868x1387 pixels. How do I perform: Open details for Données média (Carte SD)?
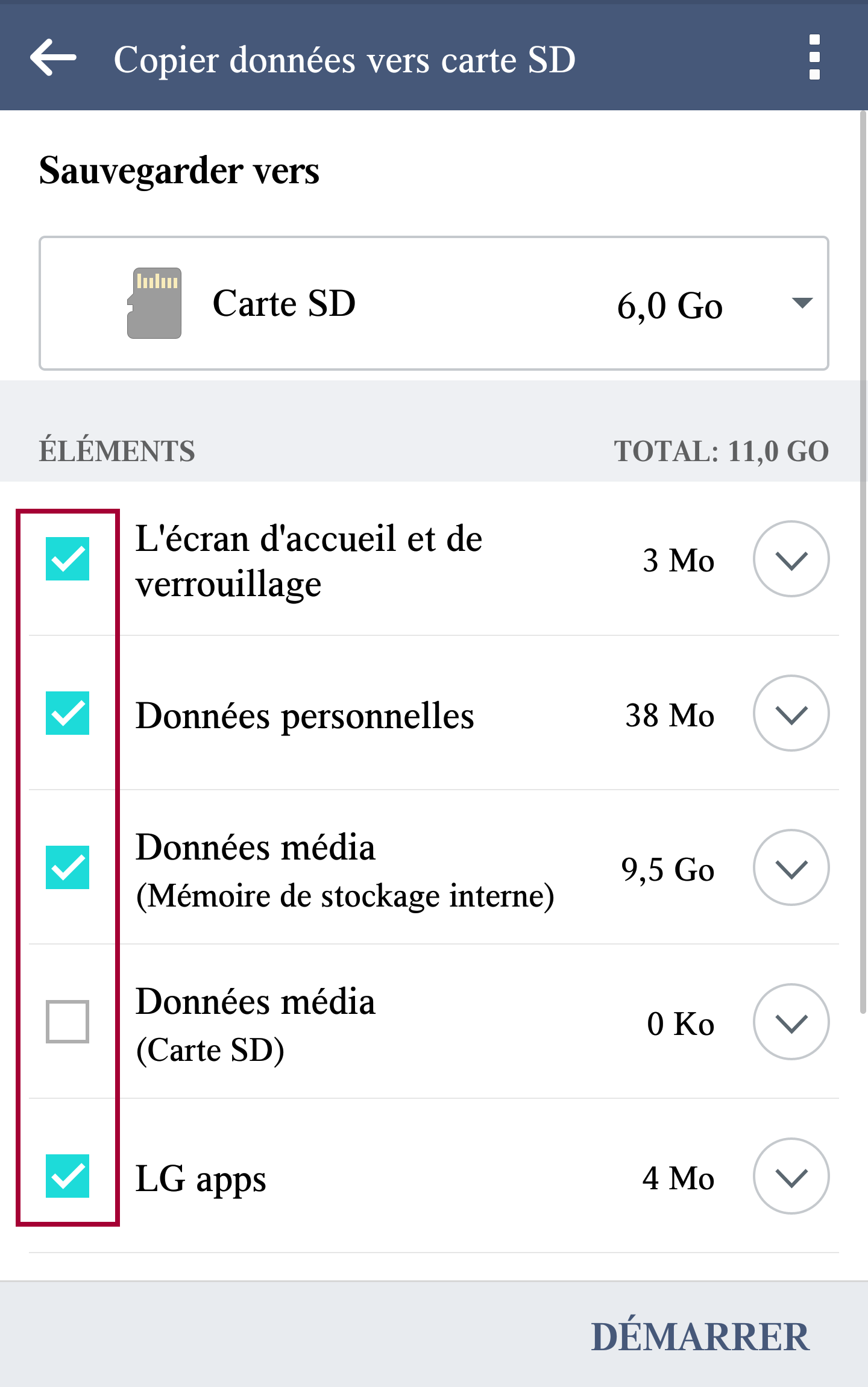790,1022
